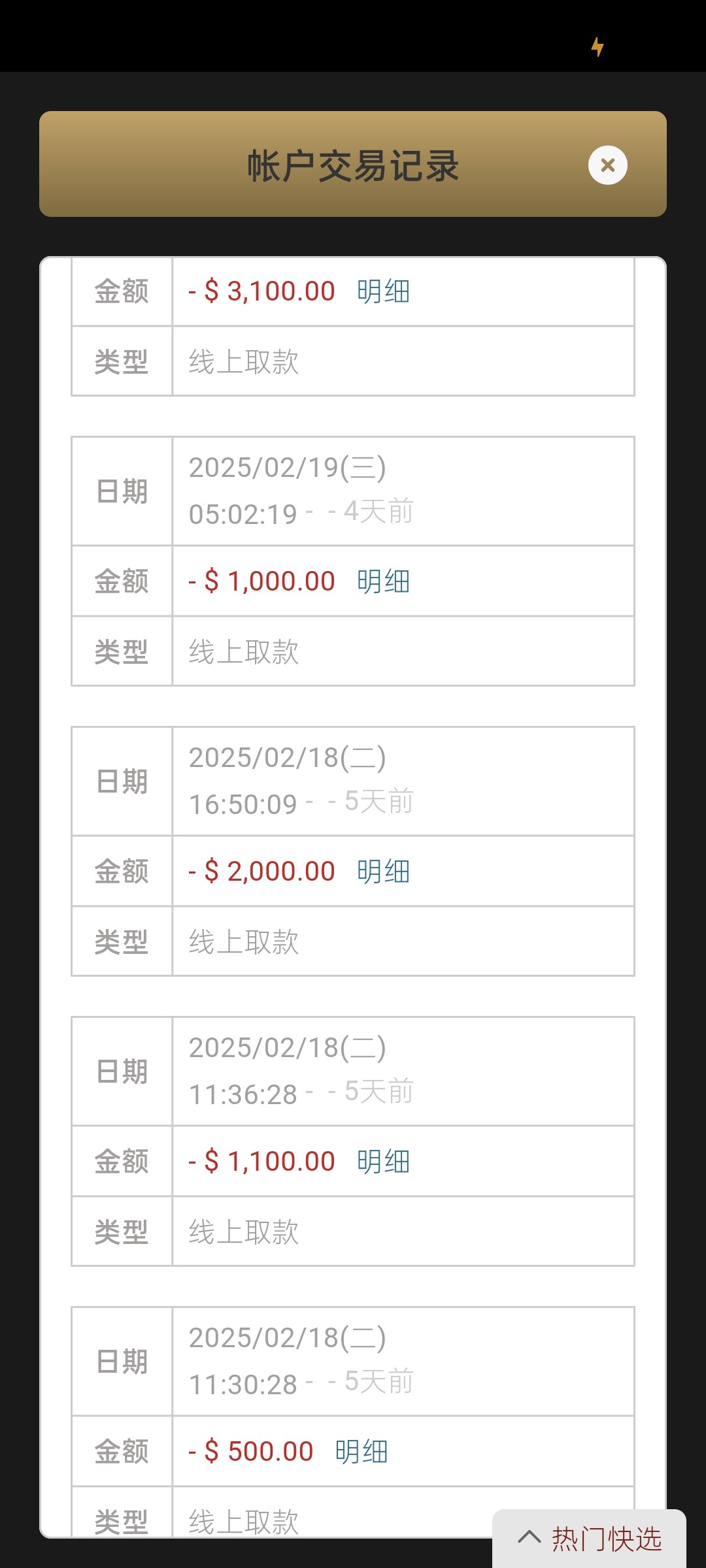Close the 帐户交易记录 dialog
The width and height of the screenshot is (706, 1568).
[607, 165]
